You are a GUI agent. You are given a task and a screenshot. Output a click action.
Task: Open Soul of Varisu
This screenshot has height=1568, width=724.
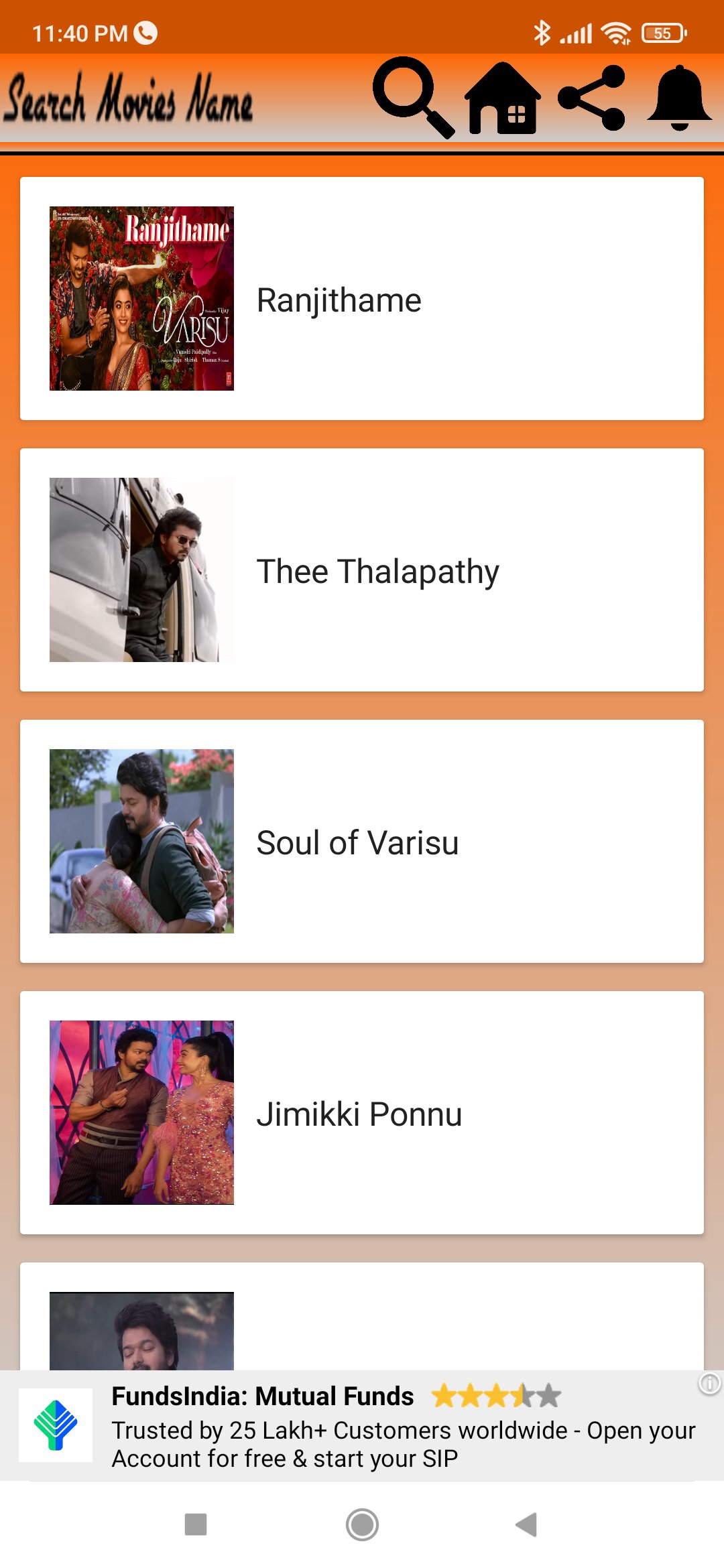362,842
